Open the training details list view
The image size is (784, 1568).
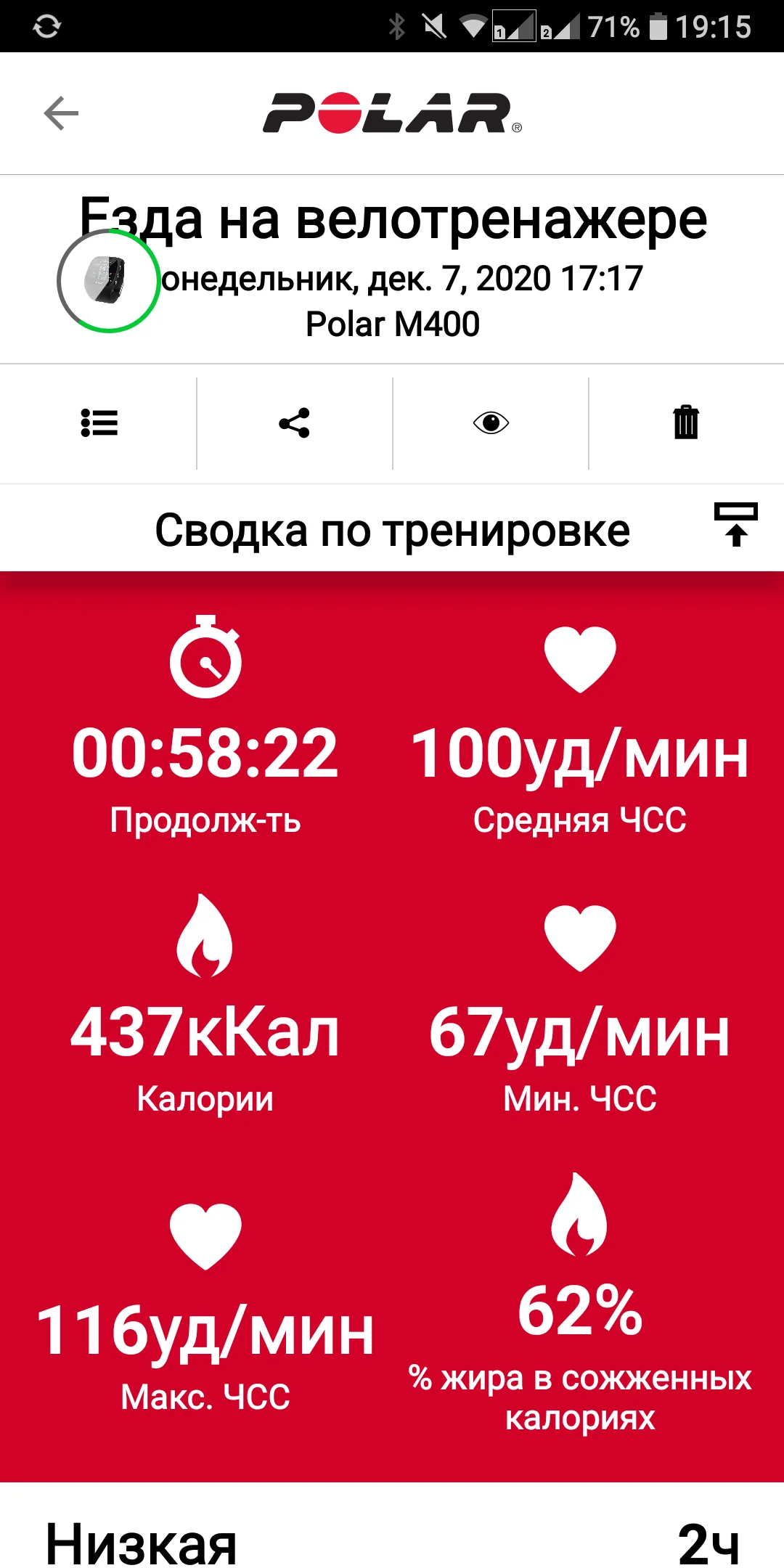tap(99, 422)
